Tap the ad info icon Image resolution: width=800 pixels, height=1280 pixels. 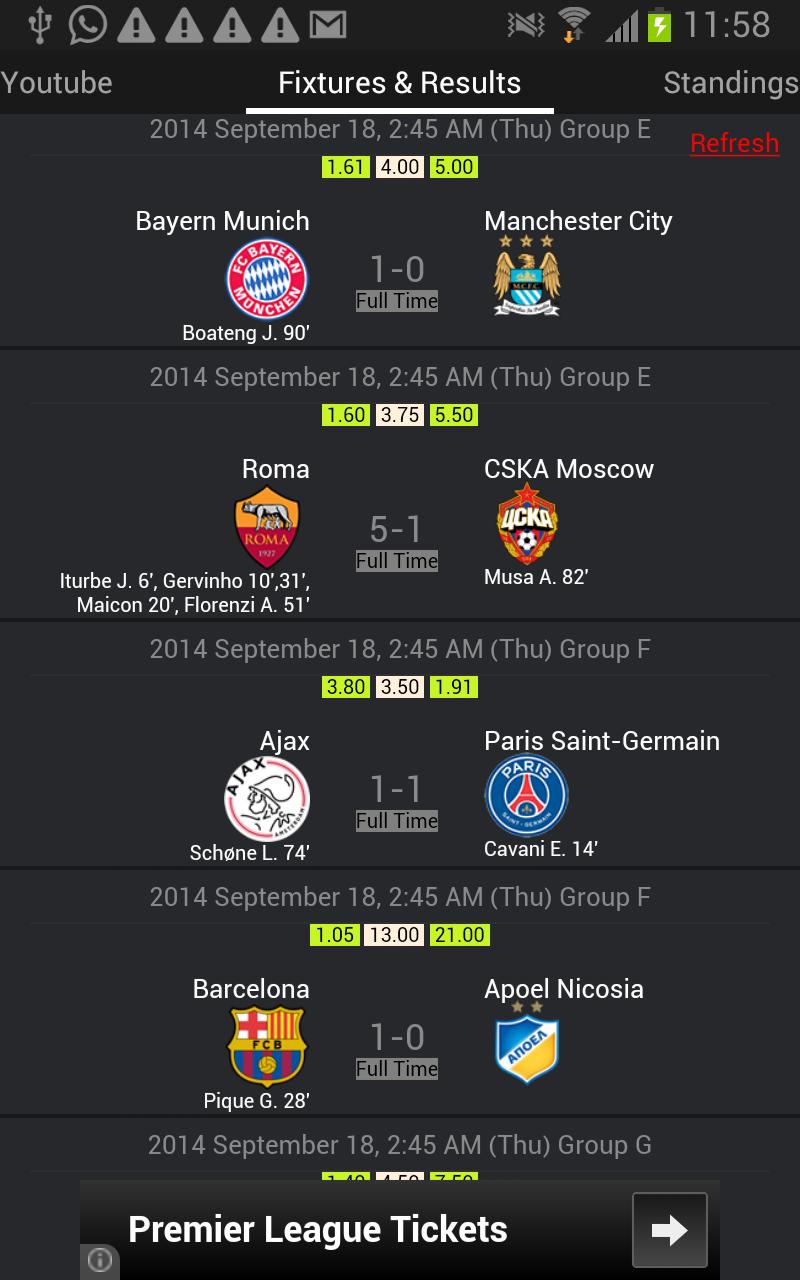(99, 1260)
